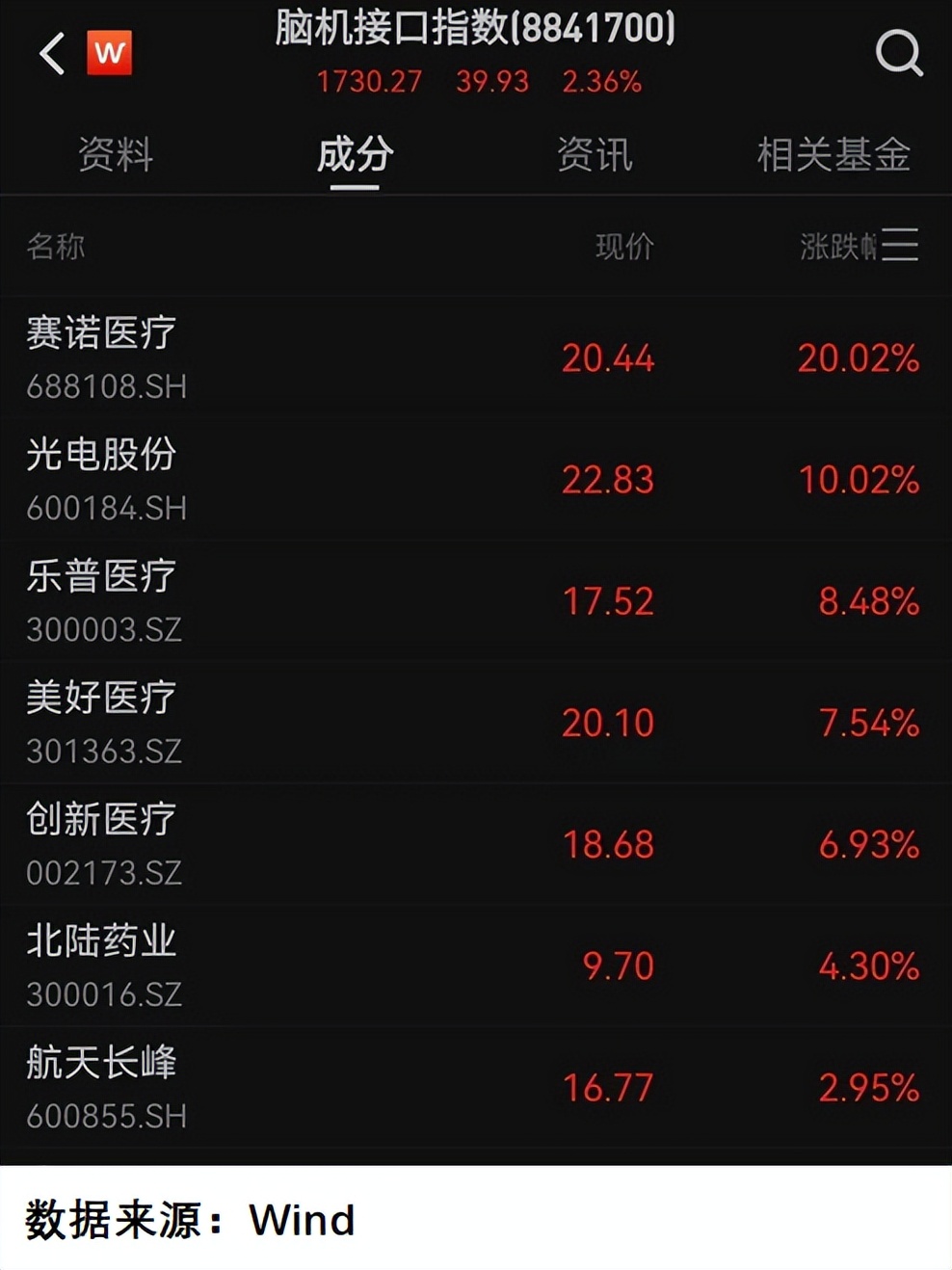Open the 相关基金 tab
This screenshot has height=1270, width=952.
click(x=833, y=154)
